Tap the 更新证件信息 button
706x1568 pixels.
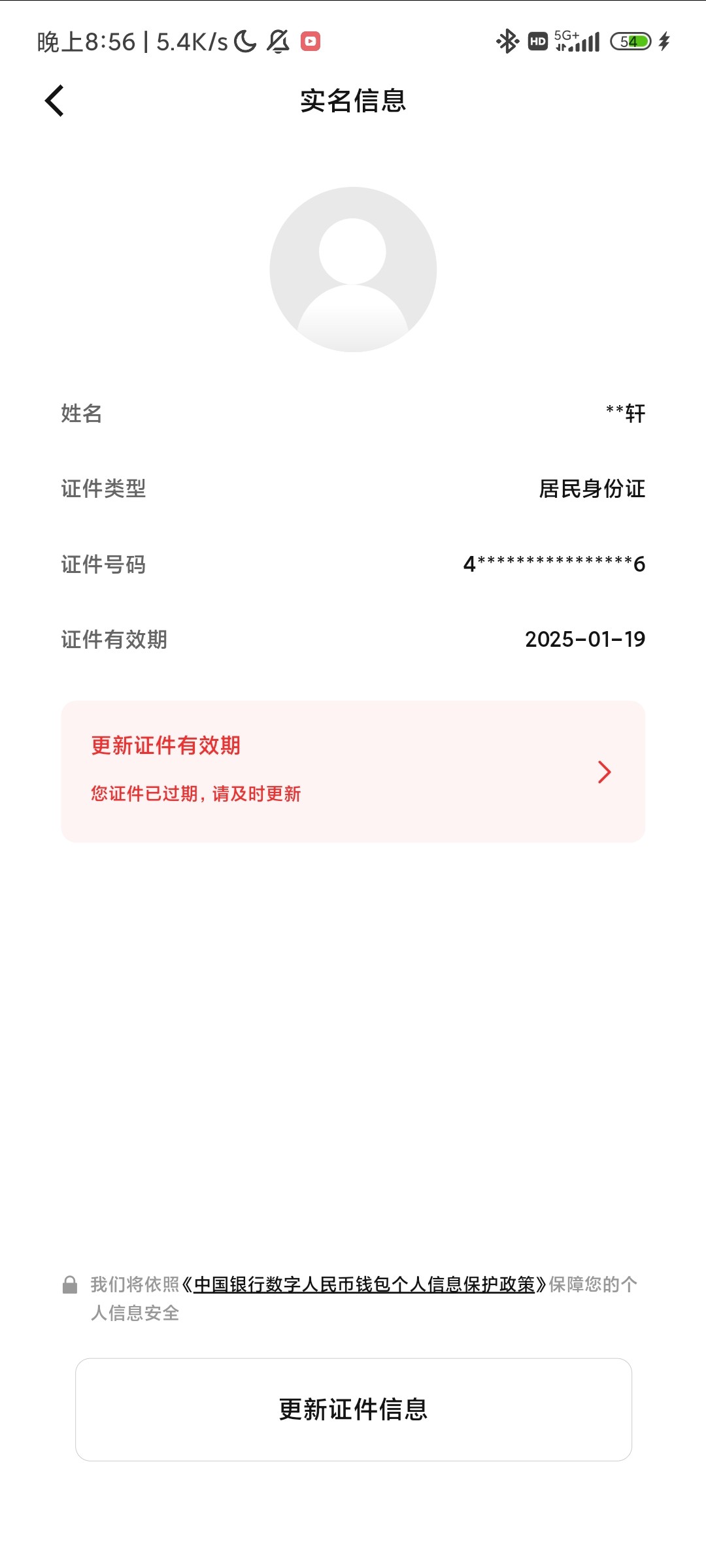pos(353,1409)
